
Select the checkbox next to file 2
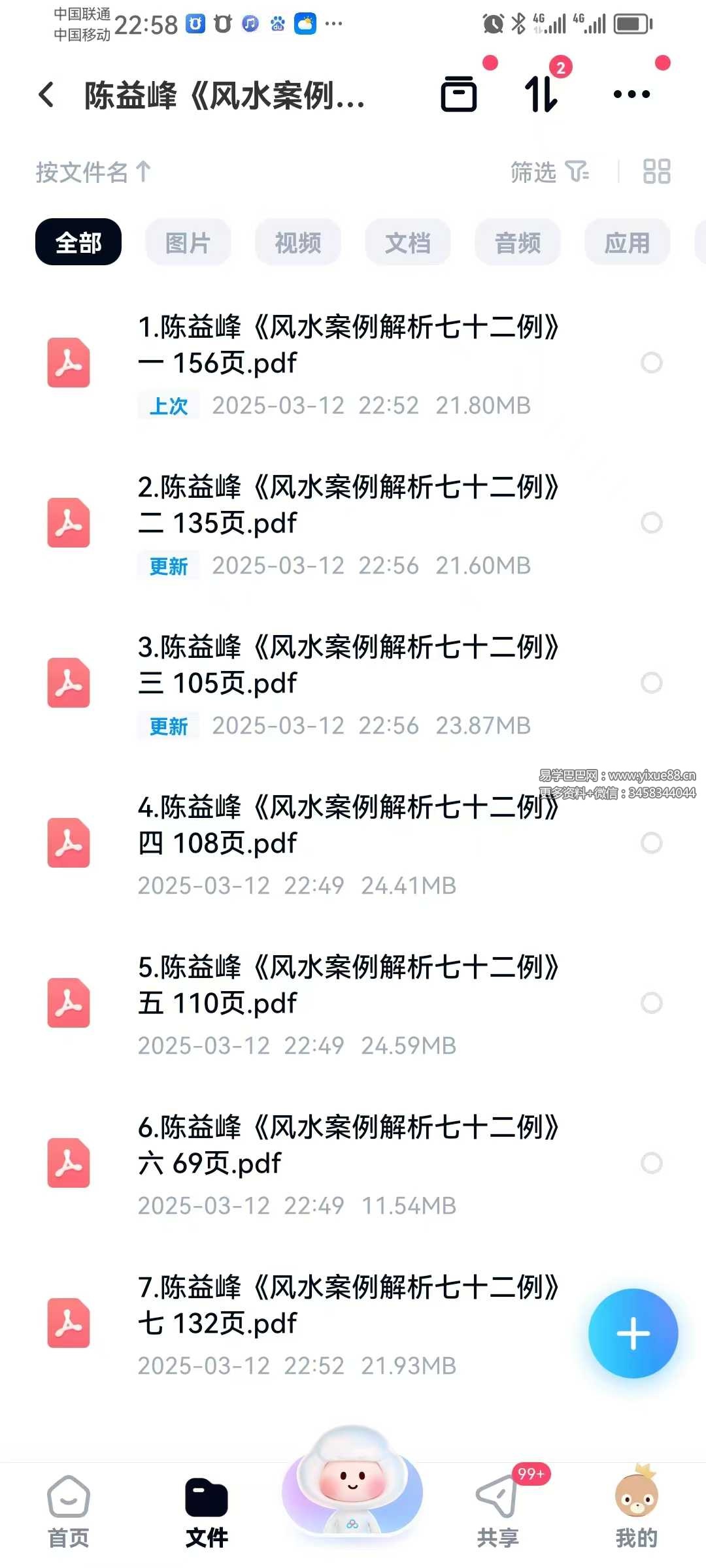point(650,523)
